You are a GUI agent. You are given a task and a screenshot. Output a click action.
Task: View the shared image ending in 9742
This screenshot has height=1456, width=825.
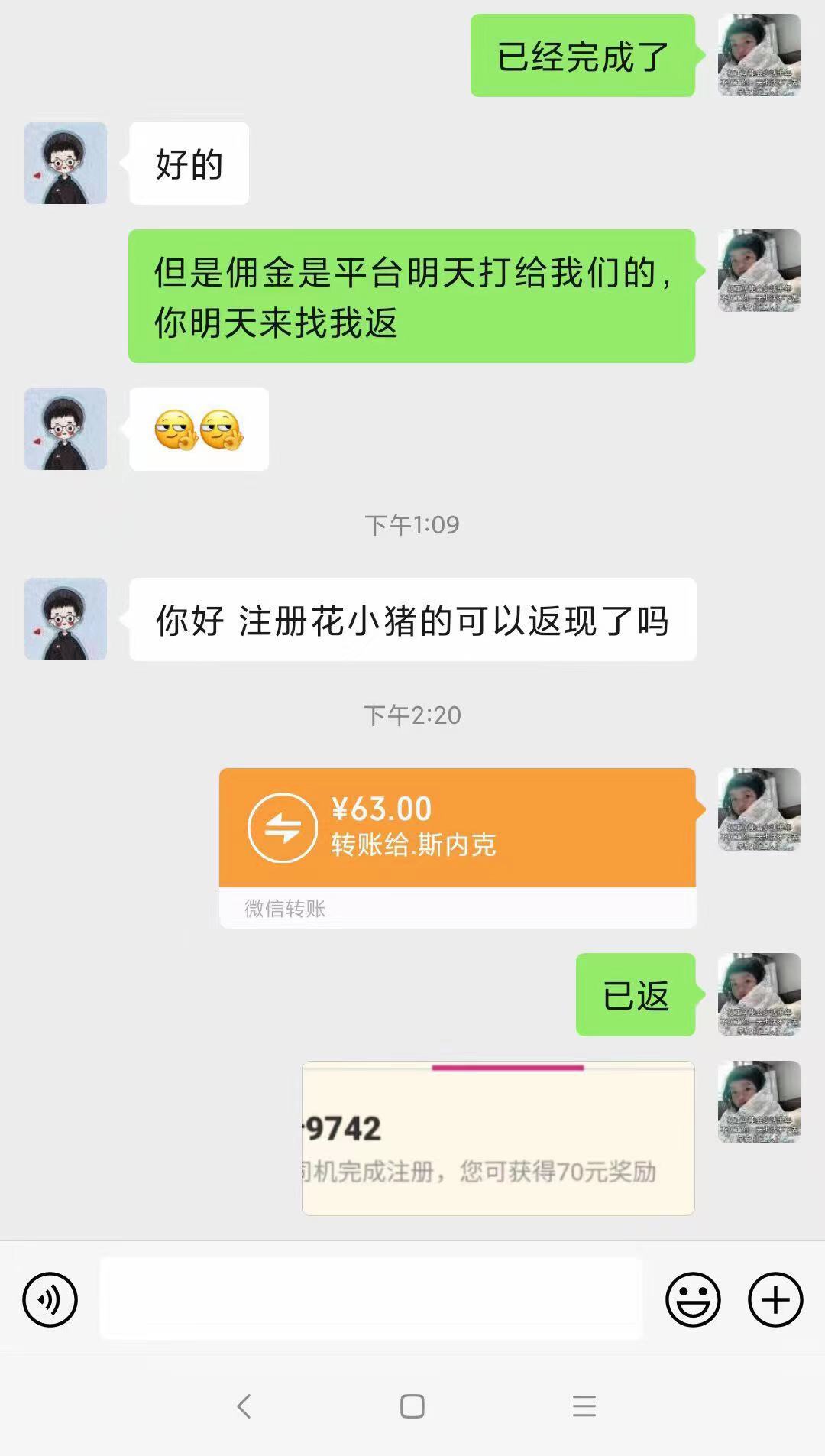pyautogui.click(x=498, y=1138)
